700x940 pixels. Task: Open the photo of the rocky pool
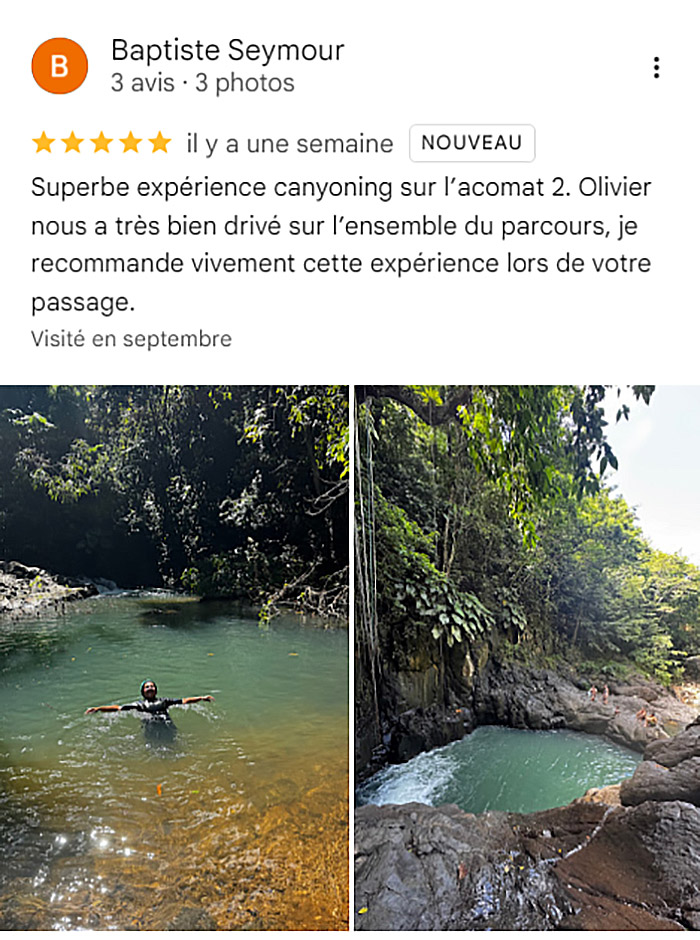[527, 657]
